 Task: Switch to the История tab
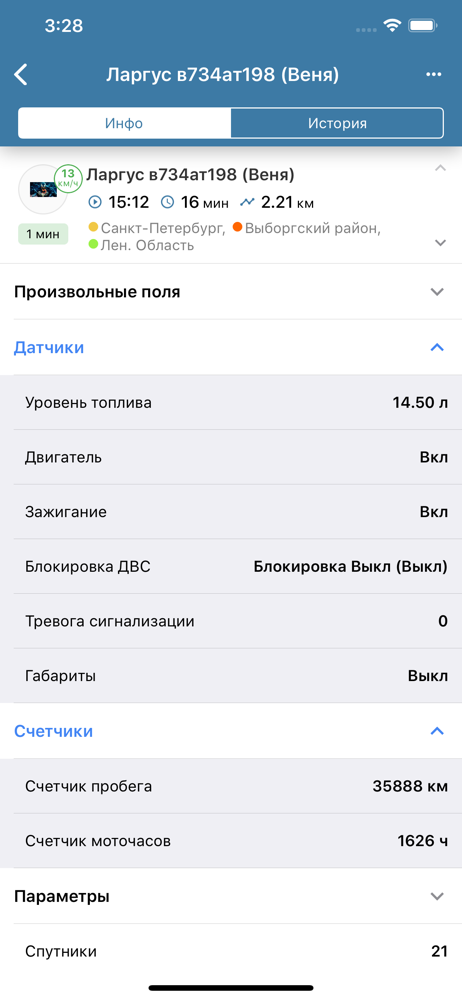pyautogui.click(x=337, y=123)
